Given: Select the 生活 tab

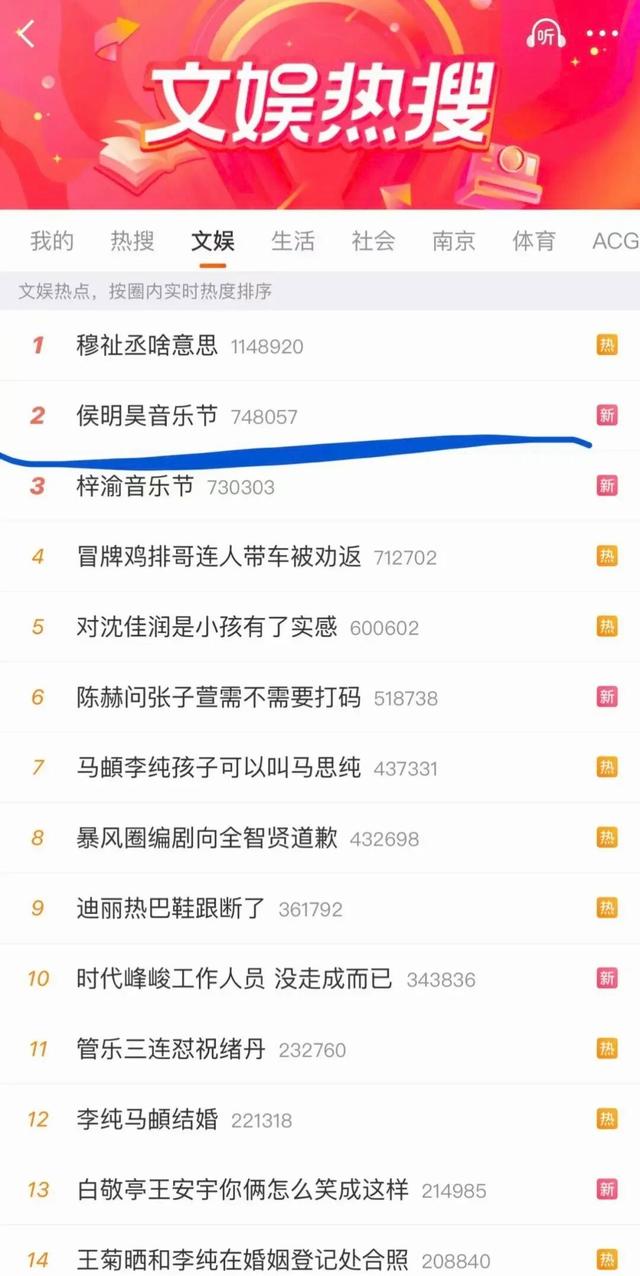Looking at the screenshot, I should (x=293, y=241).
